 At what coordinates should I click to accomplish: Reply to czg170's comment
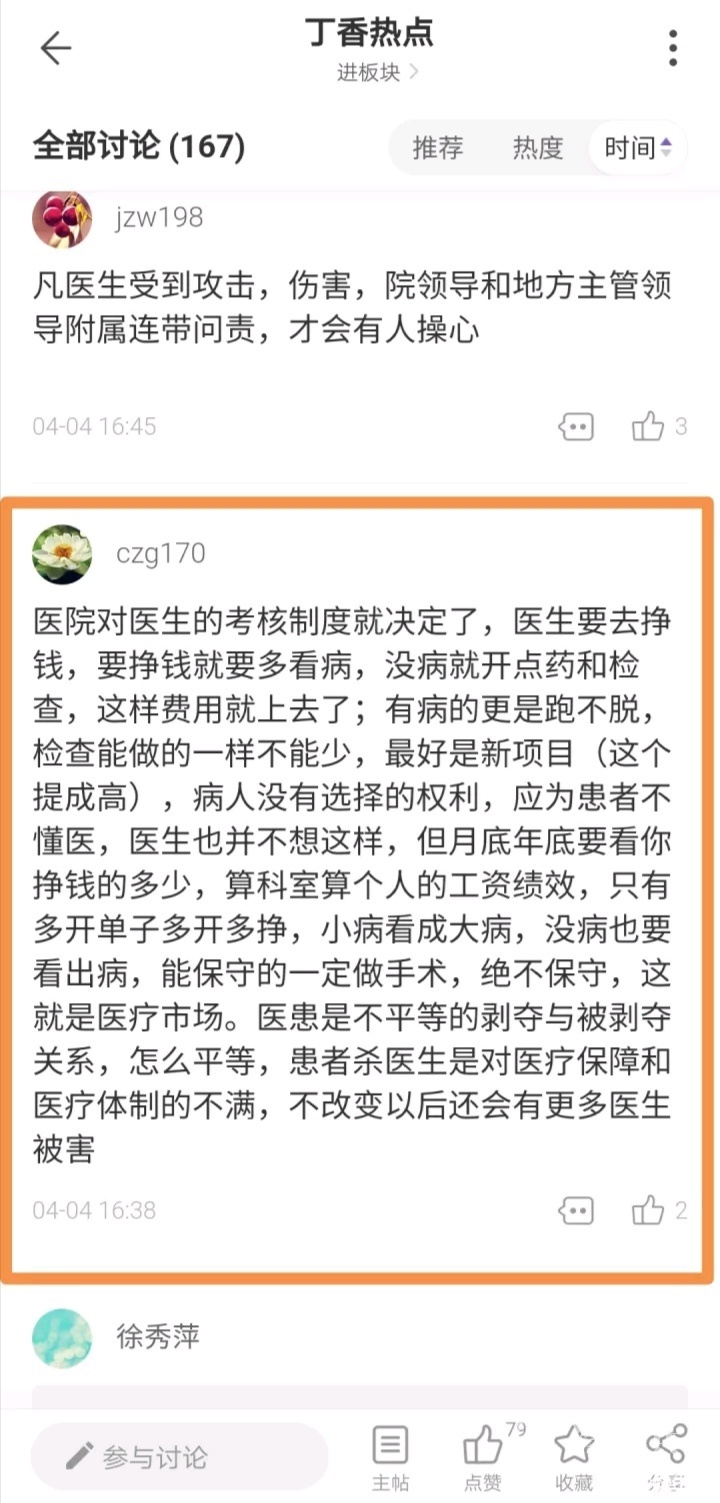(576, 1211)
